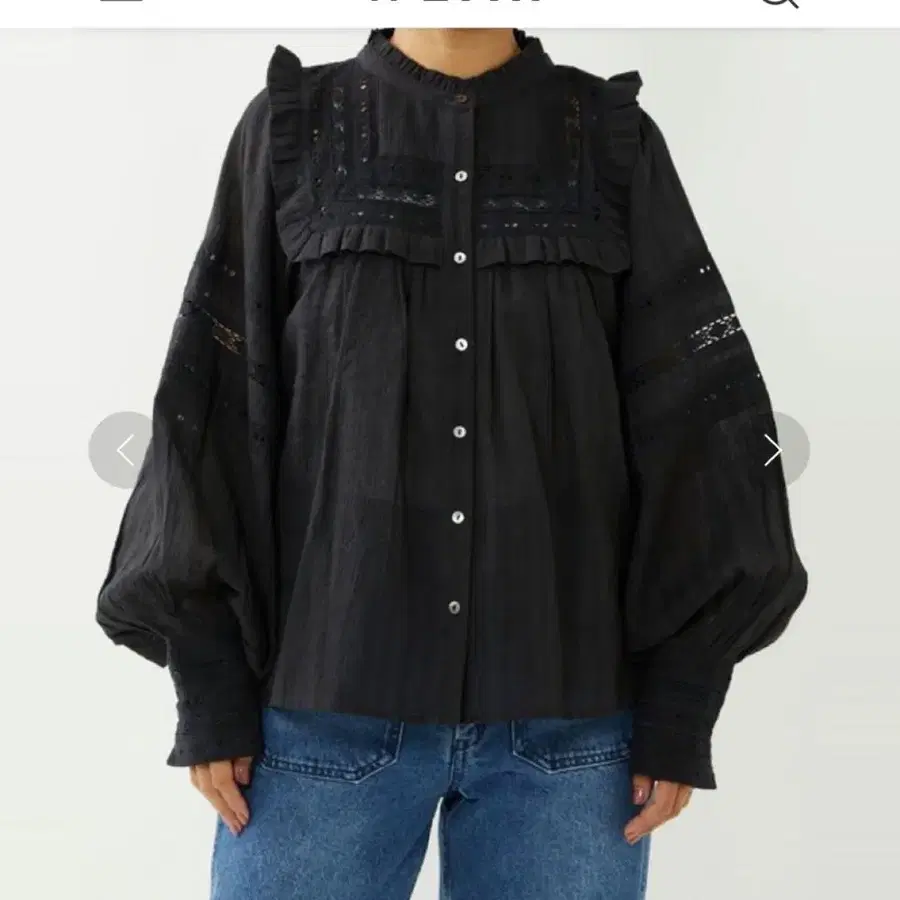Open the hamburger menu in header
The height and width of the screenshot is (900, 900).
coord(121,1)
